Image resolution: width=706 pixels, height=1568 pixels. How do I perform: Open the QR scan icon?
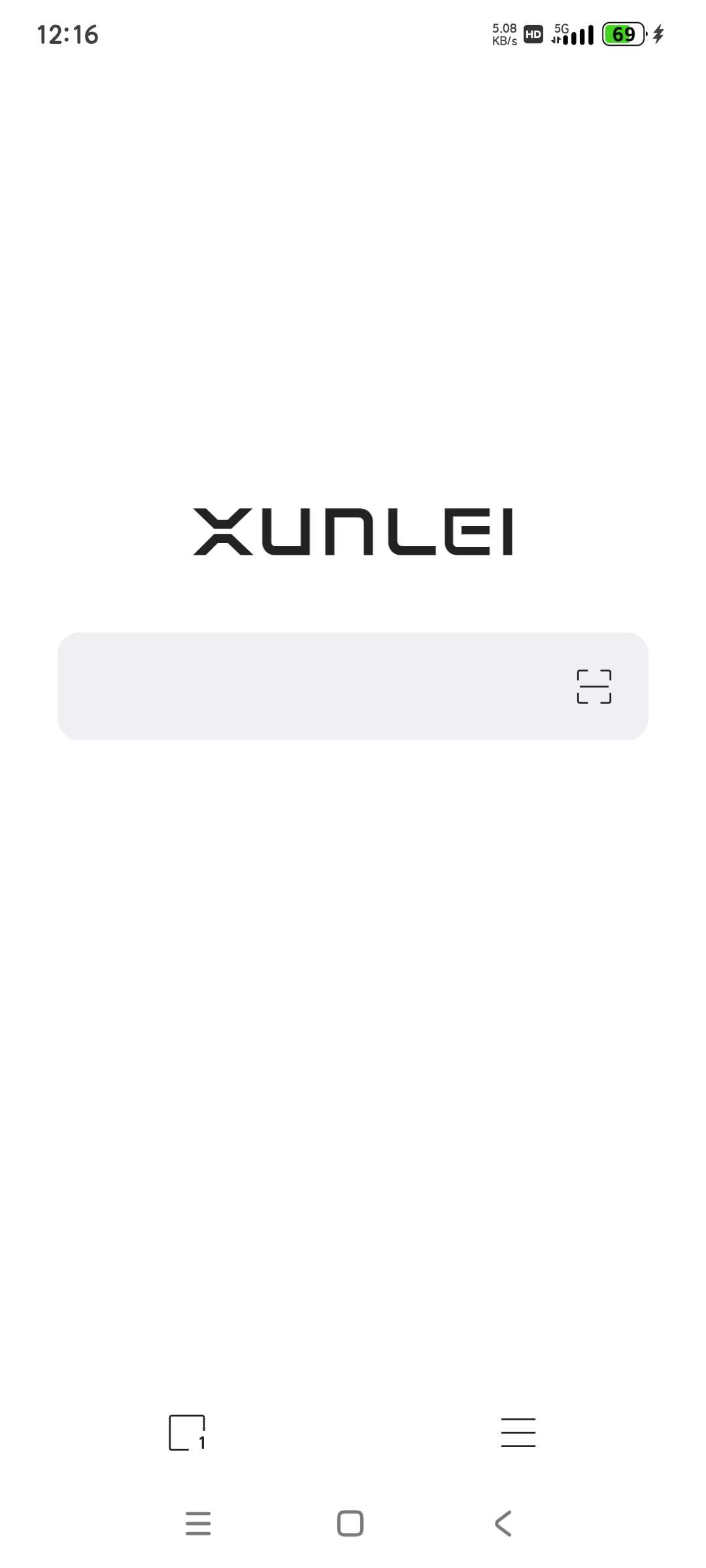[x=594, y=686]
